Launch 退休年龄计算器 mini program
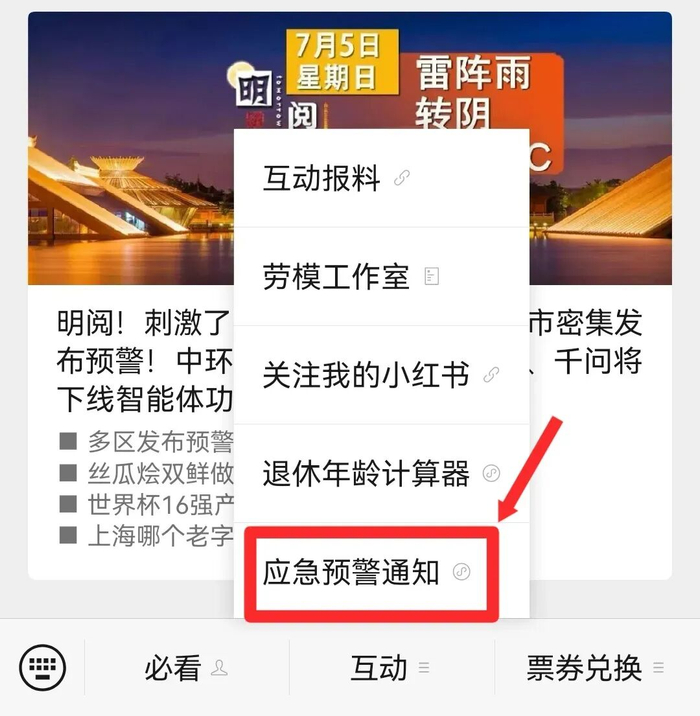Image resolution: width=700 pixels, height=716 pixels. click(x=382, y=473)
